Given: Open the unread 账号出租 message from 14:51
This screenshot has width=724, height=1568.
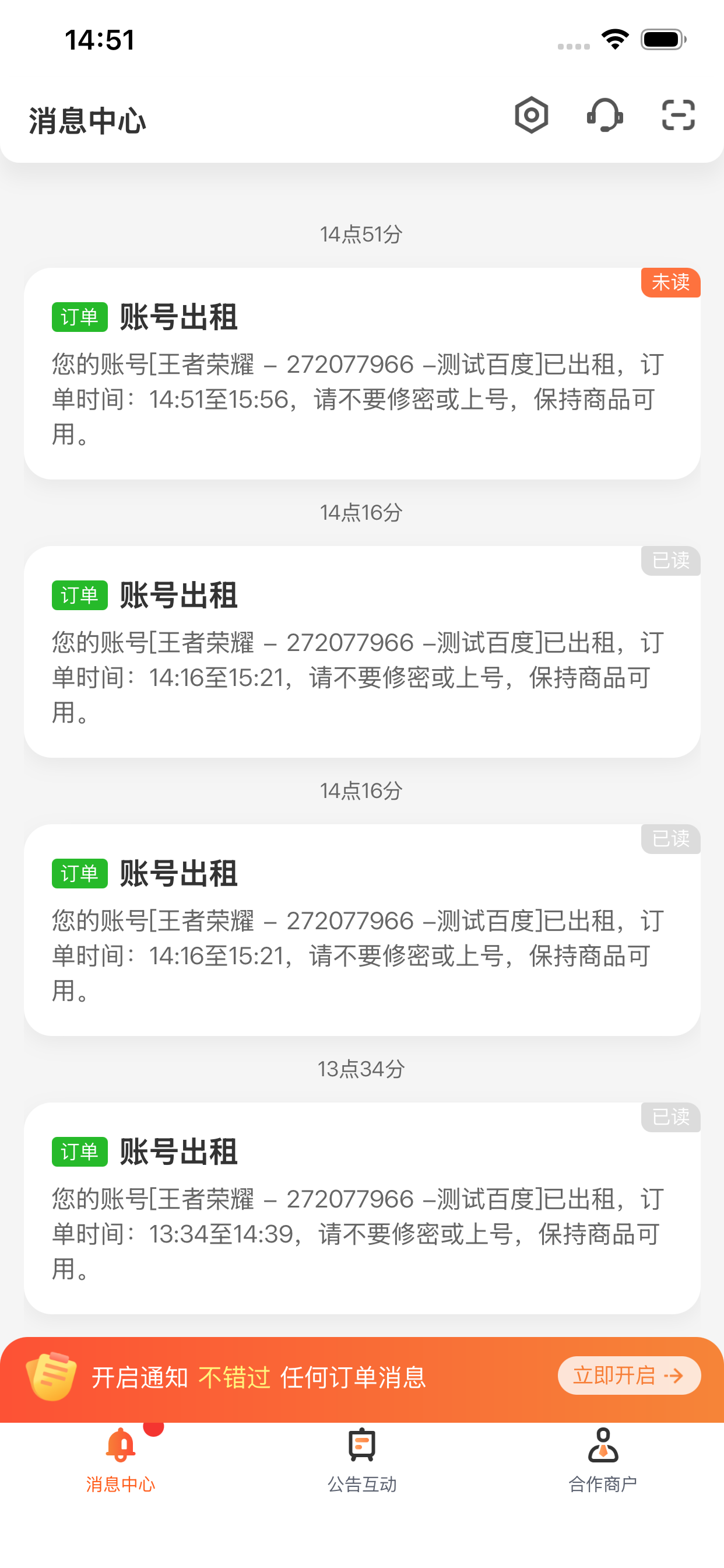Looking at the screenshot, I should click(x=362, y=374).
